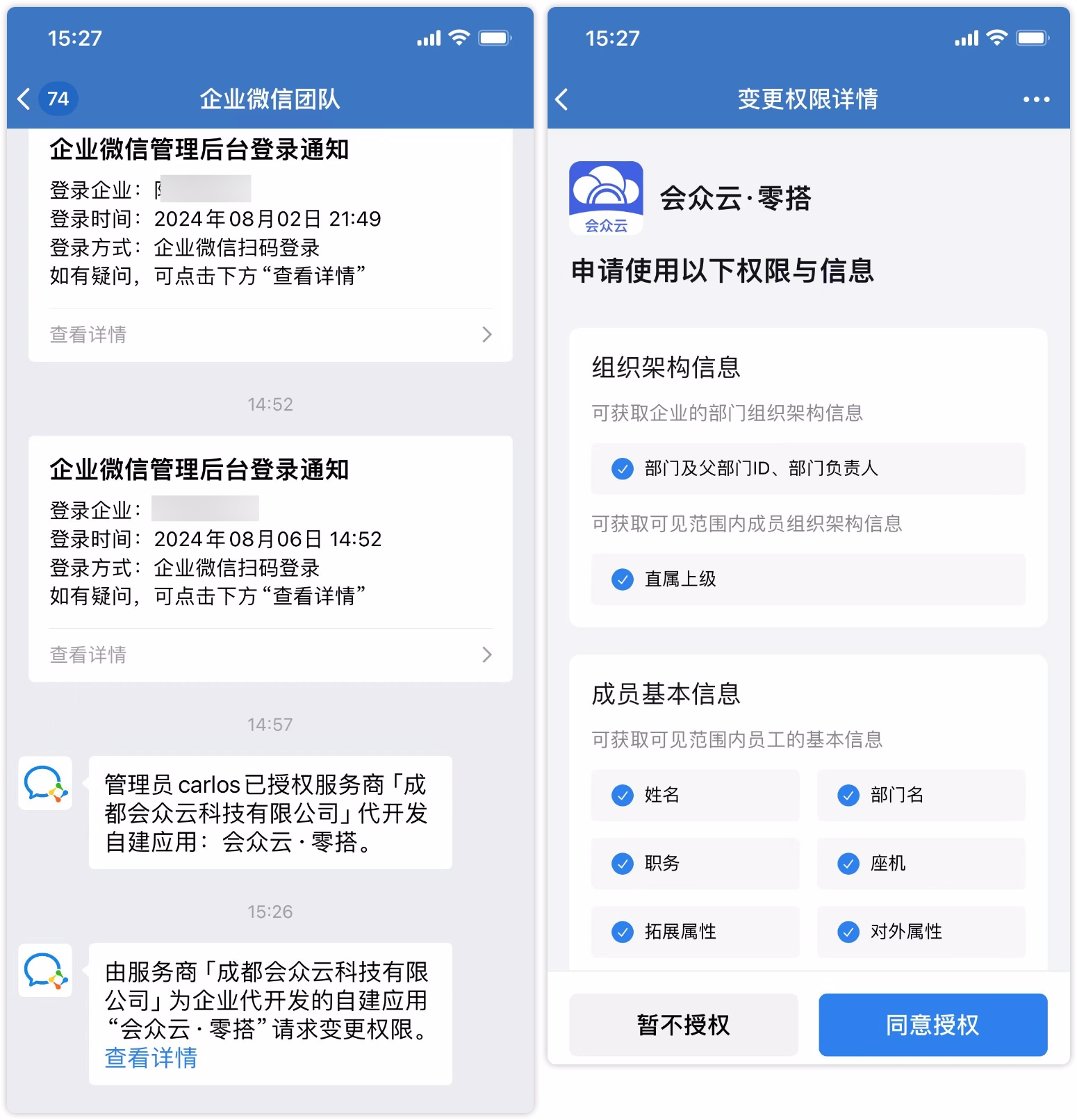Uncheck 部门及父部门ID、部门负责人
Screen dimensions: 1077x1120
pos(623,469)
